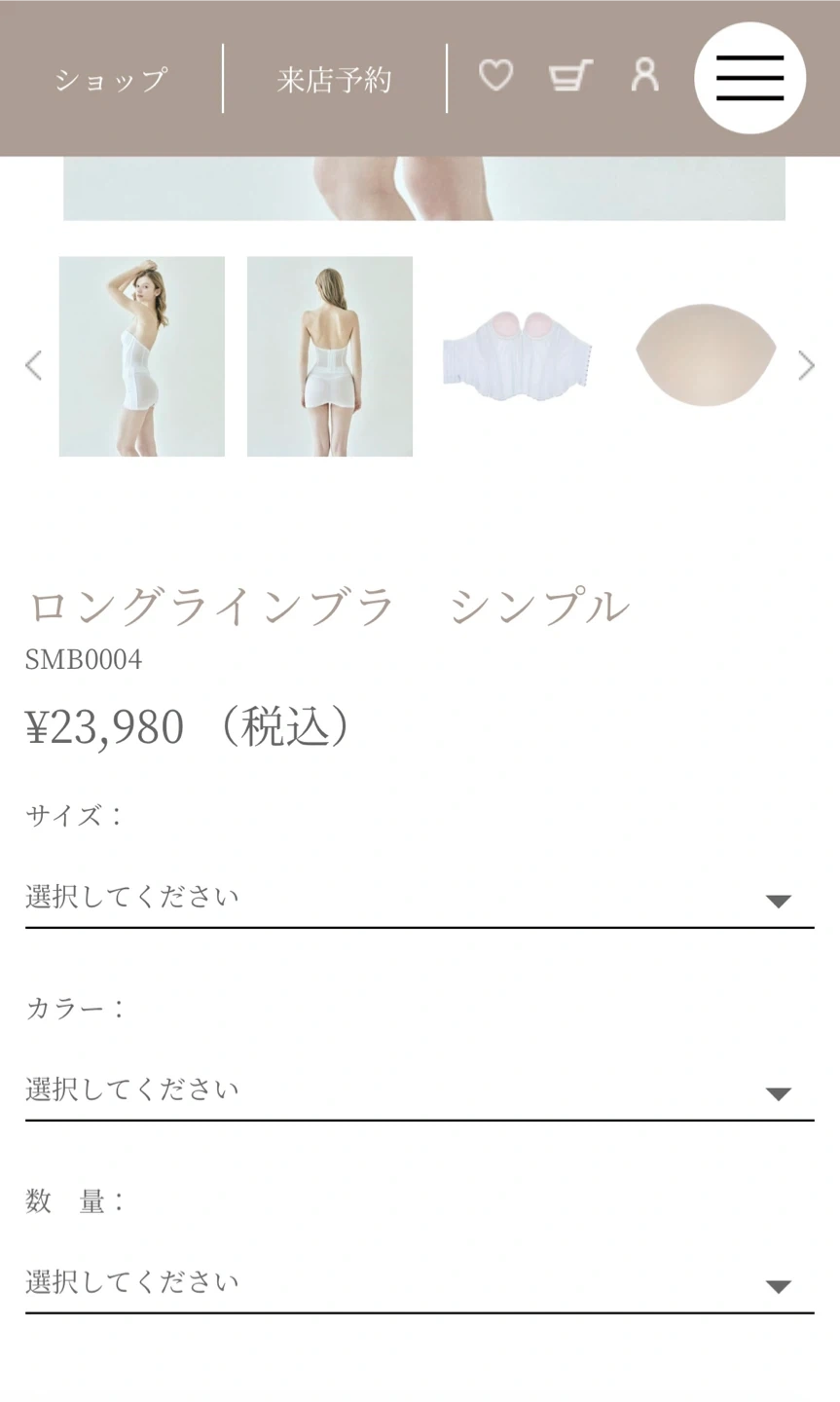The width and height of the screenshot is (840, 1402).
Task: View the side-pose model thumbnail
Action: (142, 356)
